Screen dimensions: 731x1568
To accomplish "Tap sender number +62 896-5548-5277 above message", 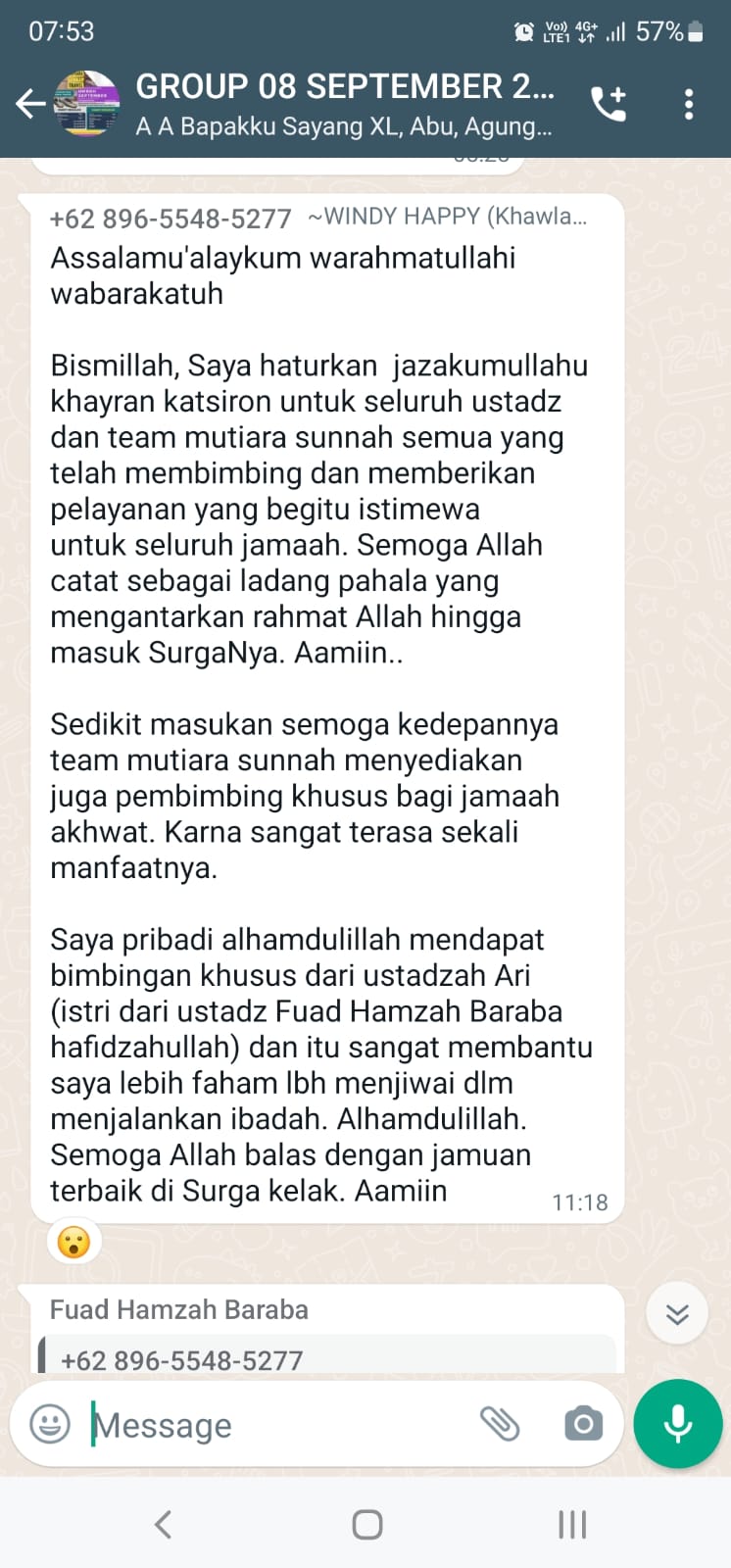I will (x=171, y=219).
